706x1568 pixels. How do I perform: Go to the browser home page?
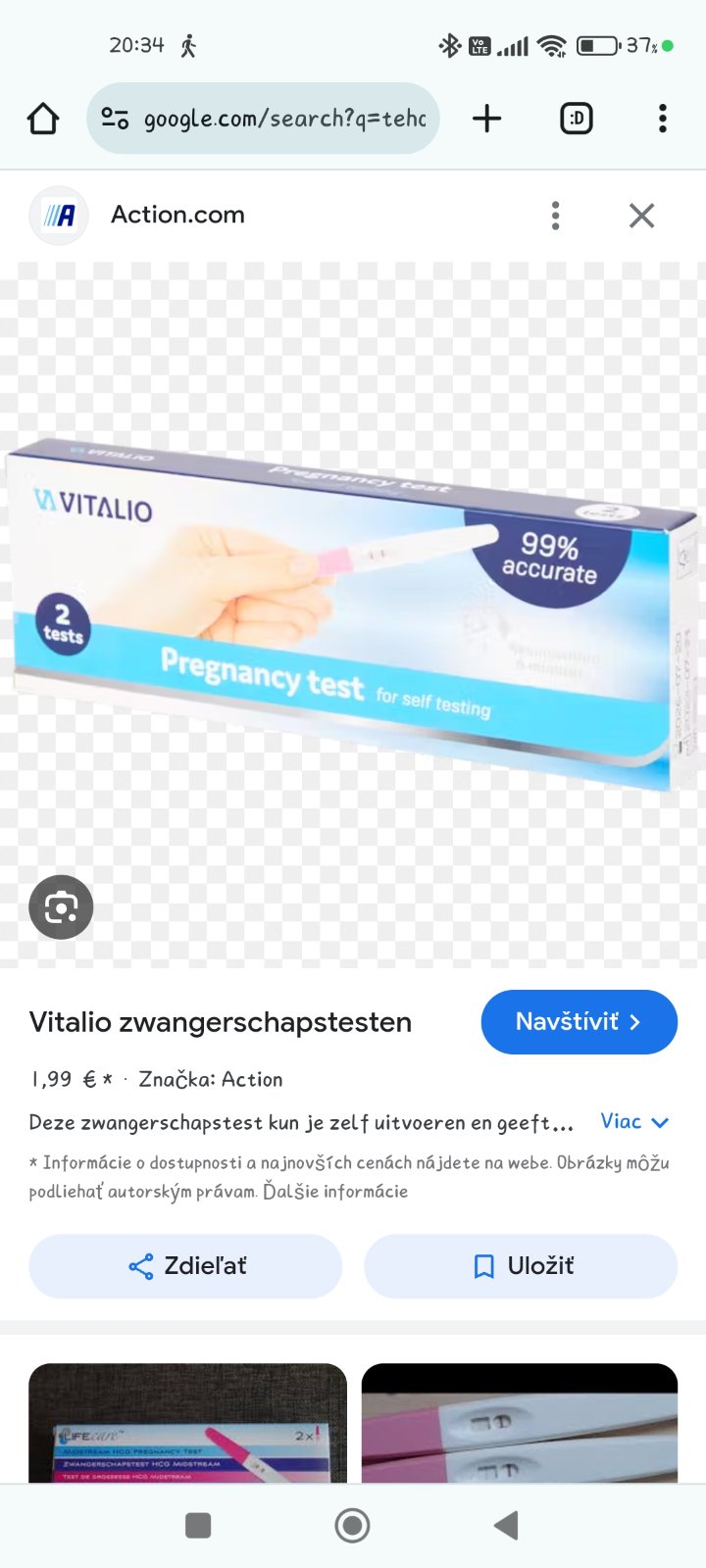43,119
